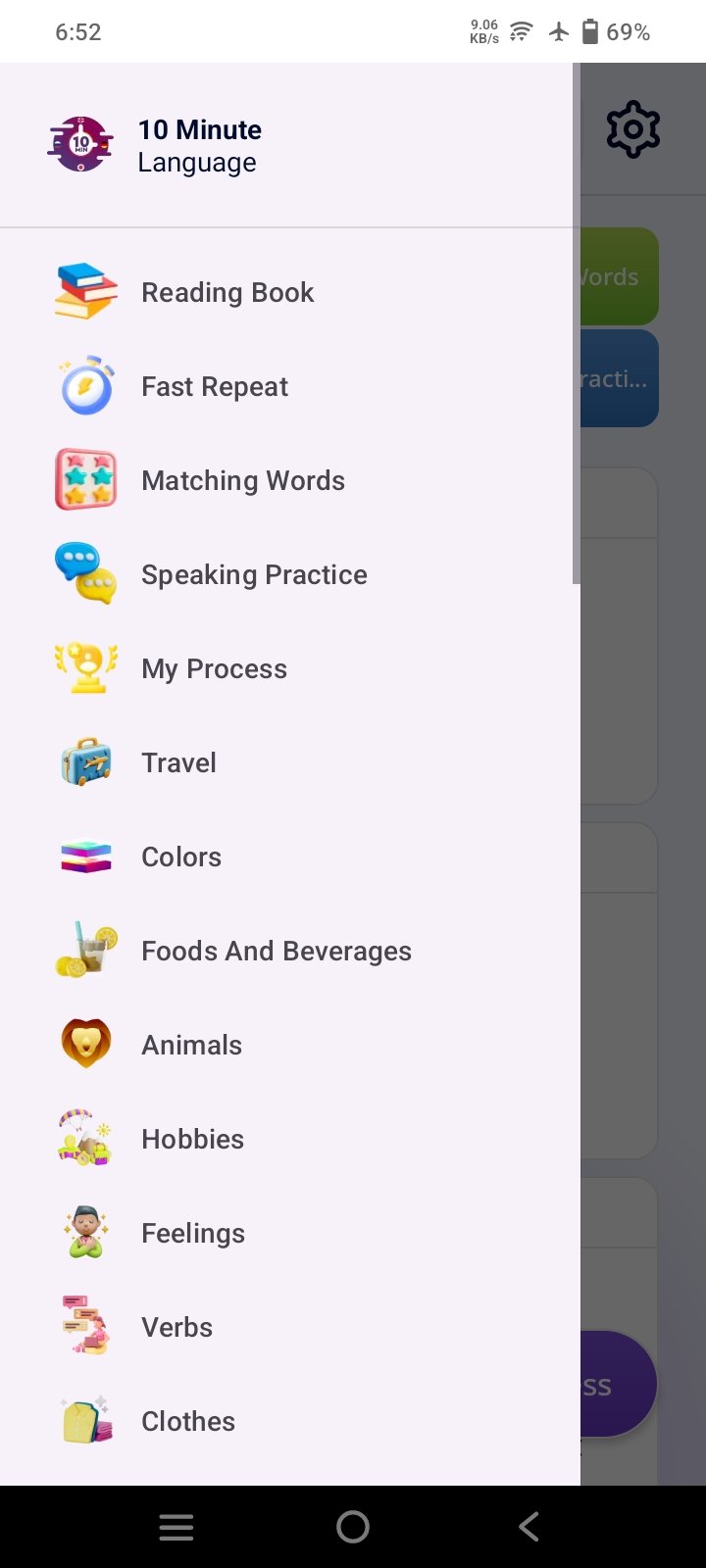Viewport: 706px width, 1568px height.
Task: Choose the Travel category
Action: tap(290, 762)
